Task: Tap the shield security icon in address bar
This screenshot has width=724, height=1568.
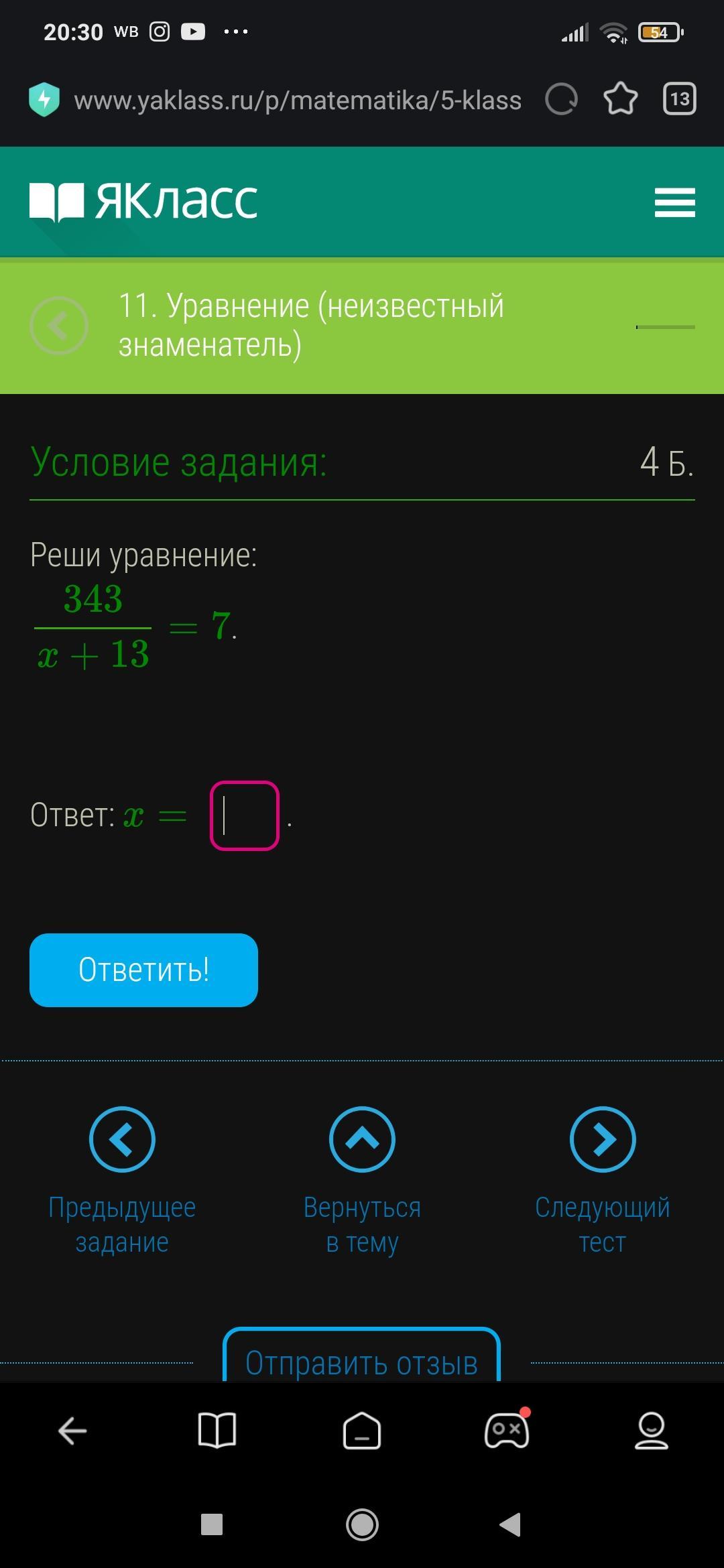Action: (44, 100)
